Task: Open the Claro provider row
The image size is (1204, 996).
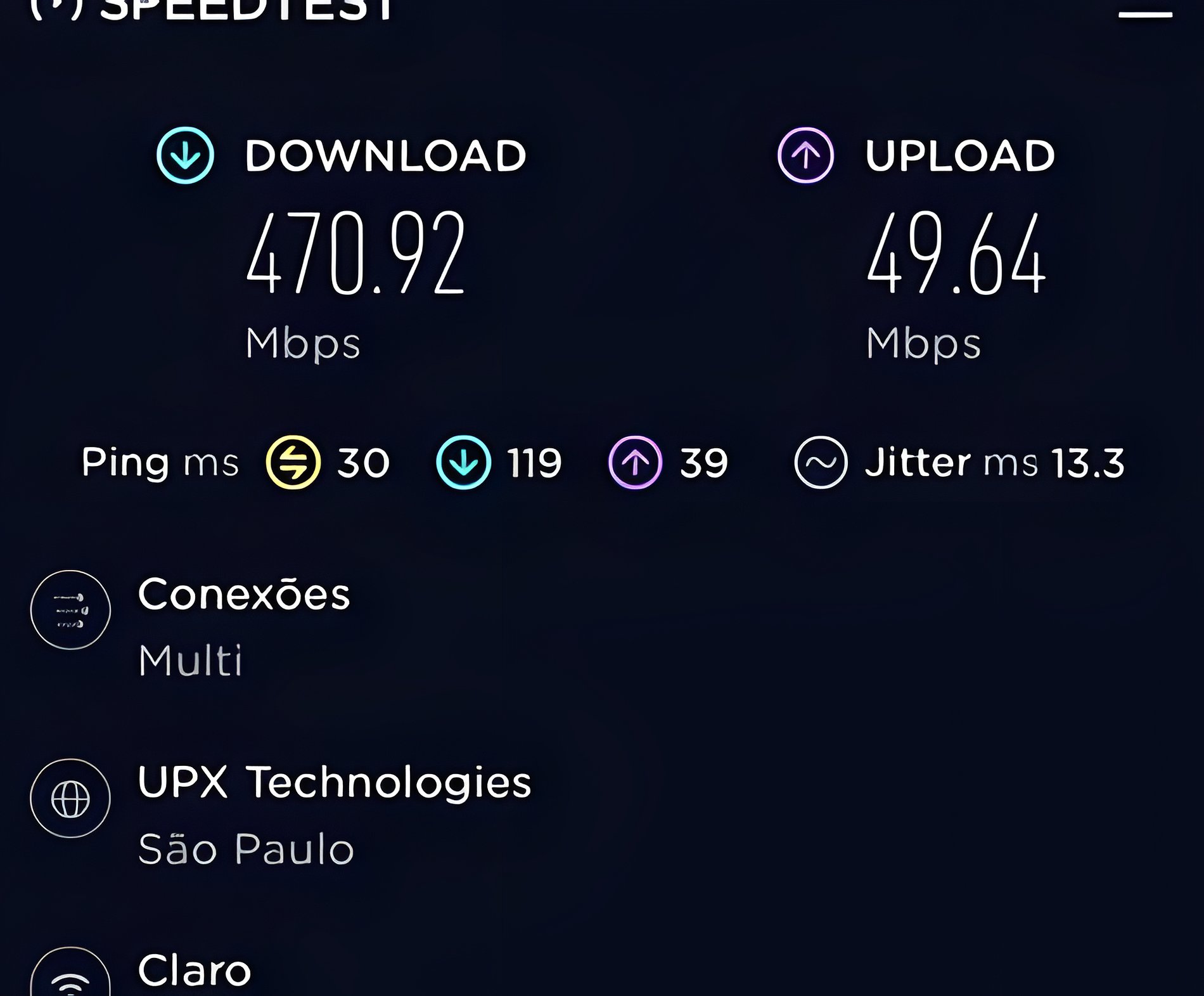Action: (194, 970)
